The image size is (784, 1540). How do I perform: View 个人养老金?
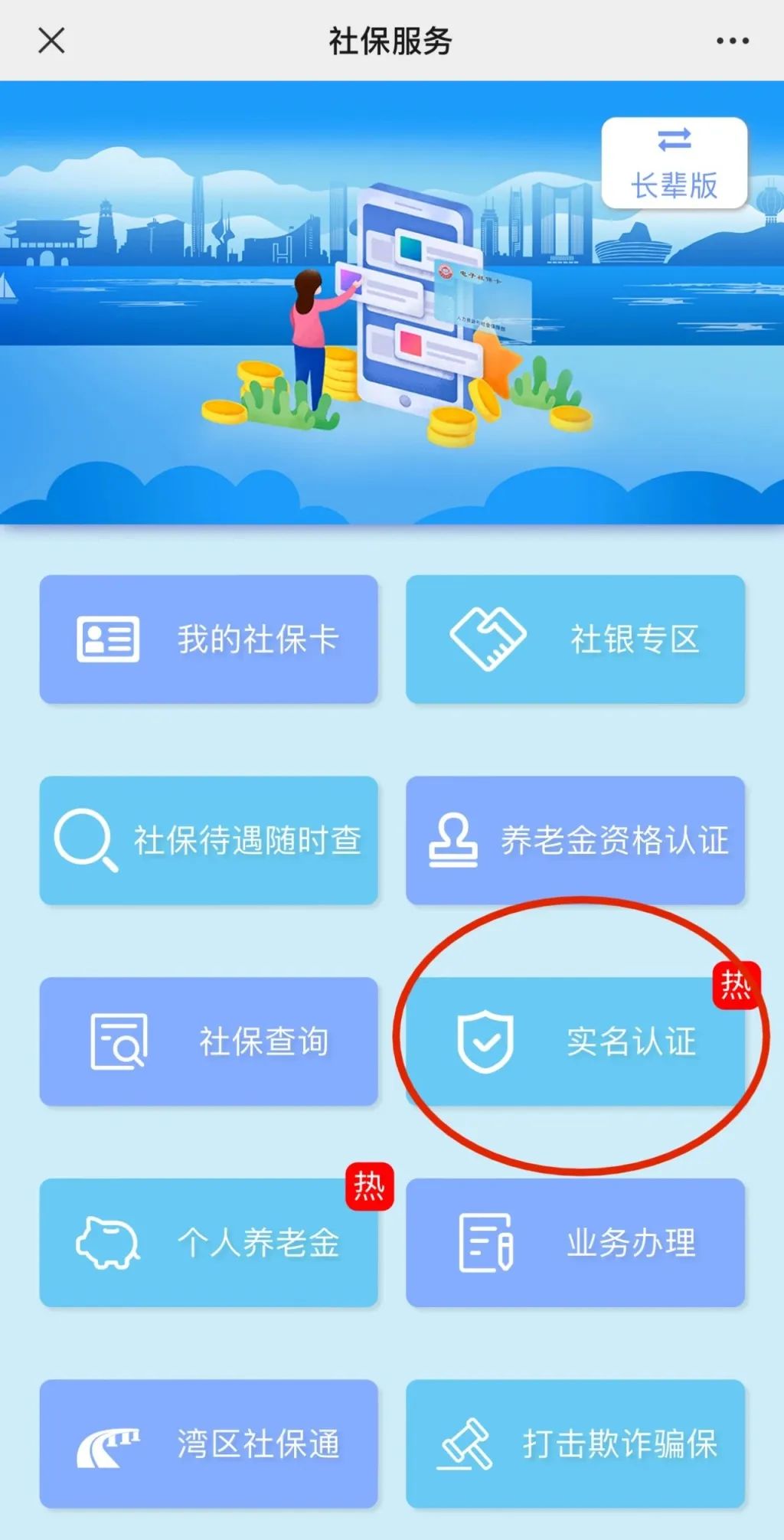[208, 1242]
